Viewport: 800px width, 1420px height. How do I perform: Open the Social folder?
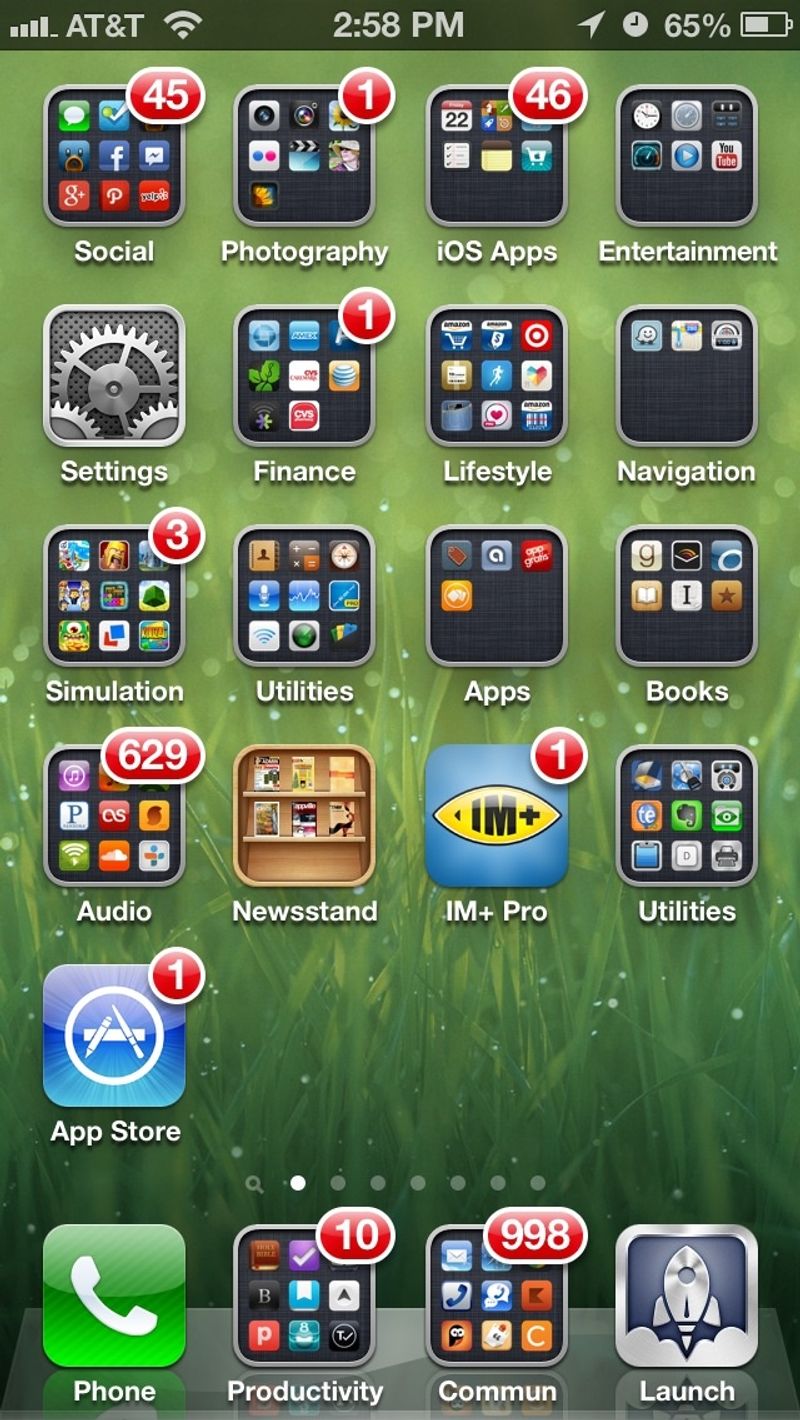(x=114, y=155)
